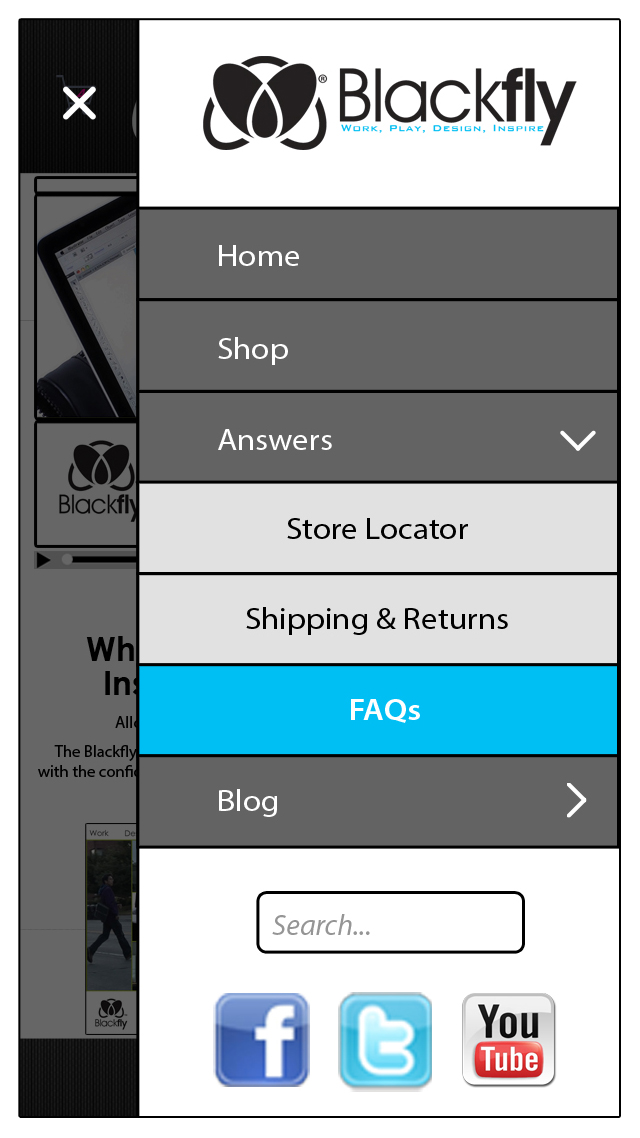The width and height of the screenshot is (640, 1138).
Task: Collapse the Answers submenu
Action: click(577, 440)
